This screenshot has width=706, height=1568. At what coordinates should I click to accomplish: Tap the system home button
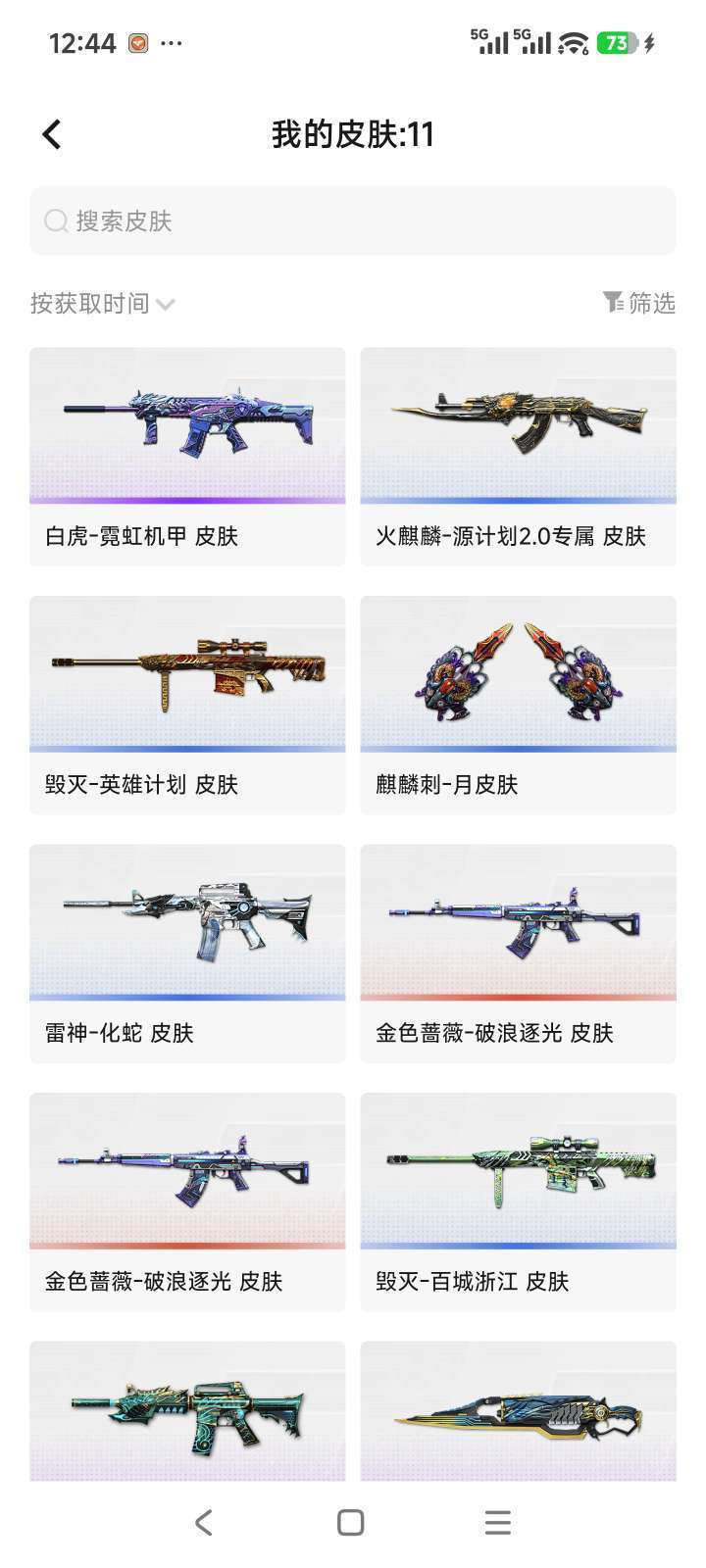click(x=351, y=1522)
